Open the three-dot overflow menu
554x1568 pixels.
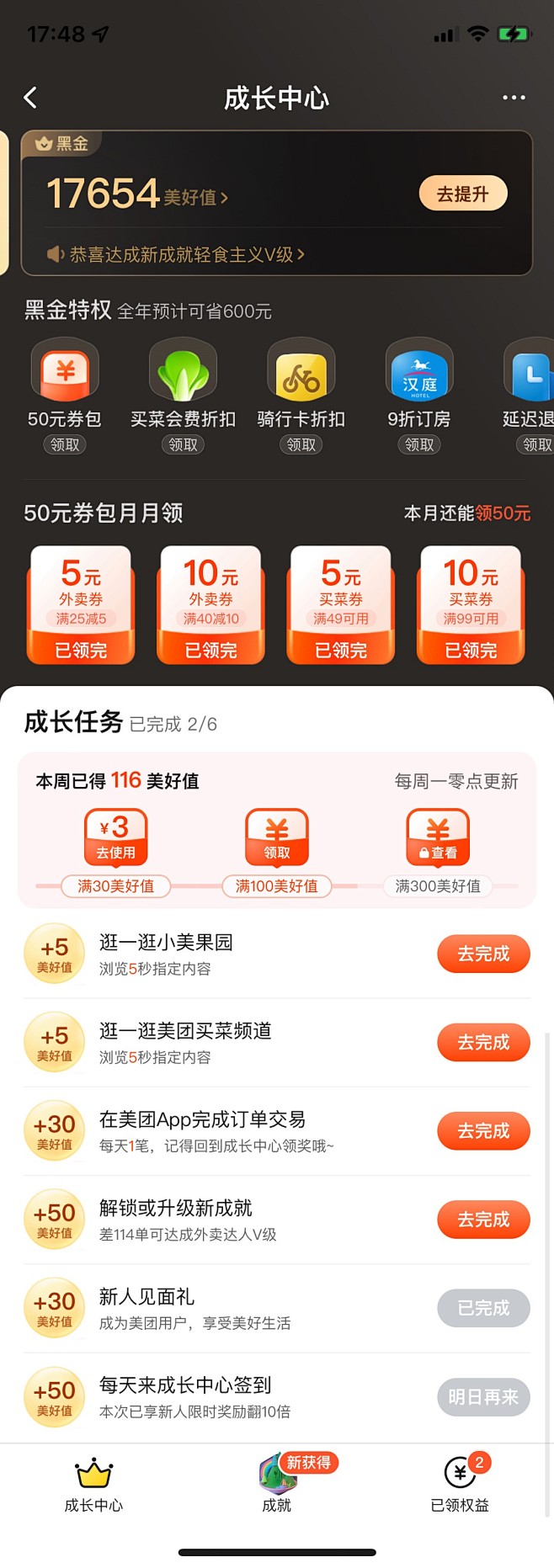[x=514, y=98]
